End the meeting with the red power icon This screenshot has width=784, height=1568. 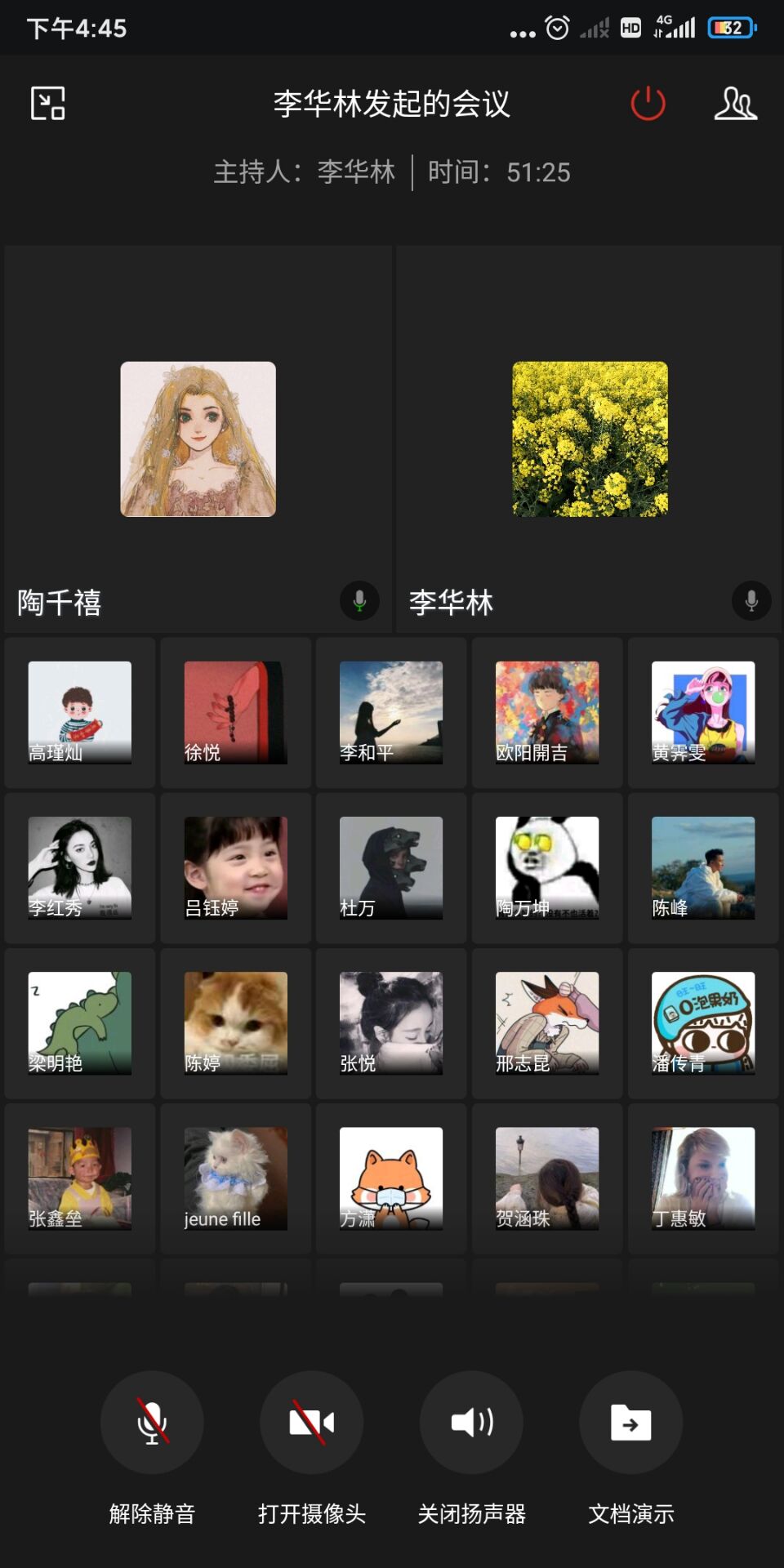point(648,104)
